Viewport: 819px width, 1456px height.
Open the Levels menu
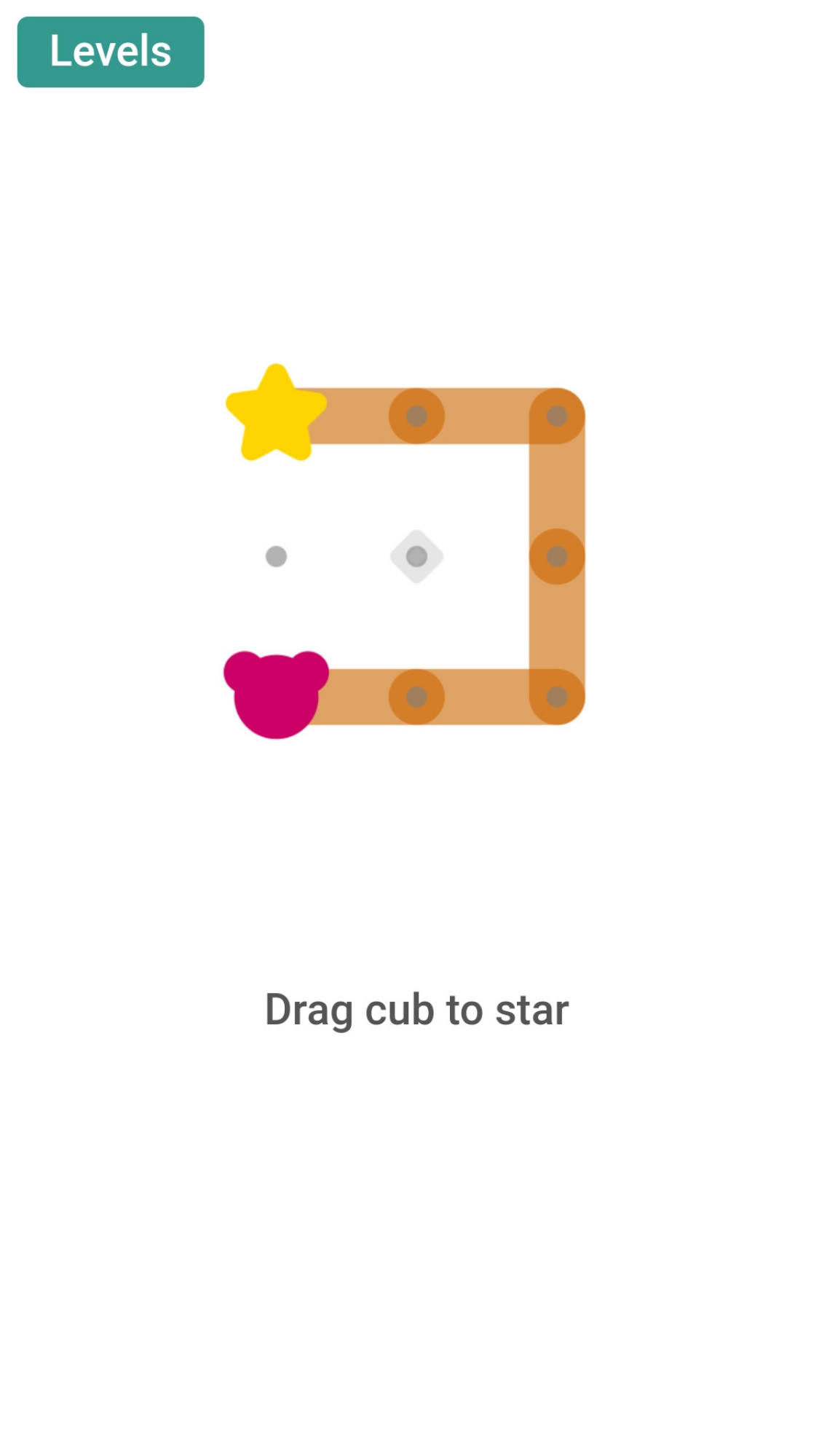111,52
